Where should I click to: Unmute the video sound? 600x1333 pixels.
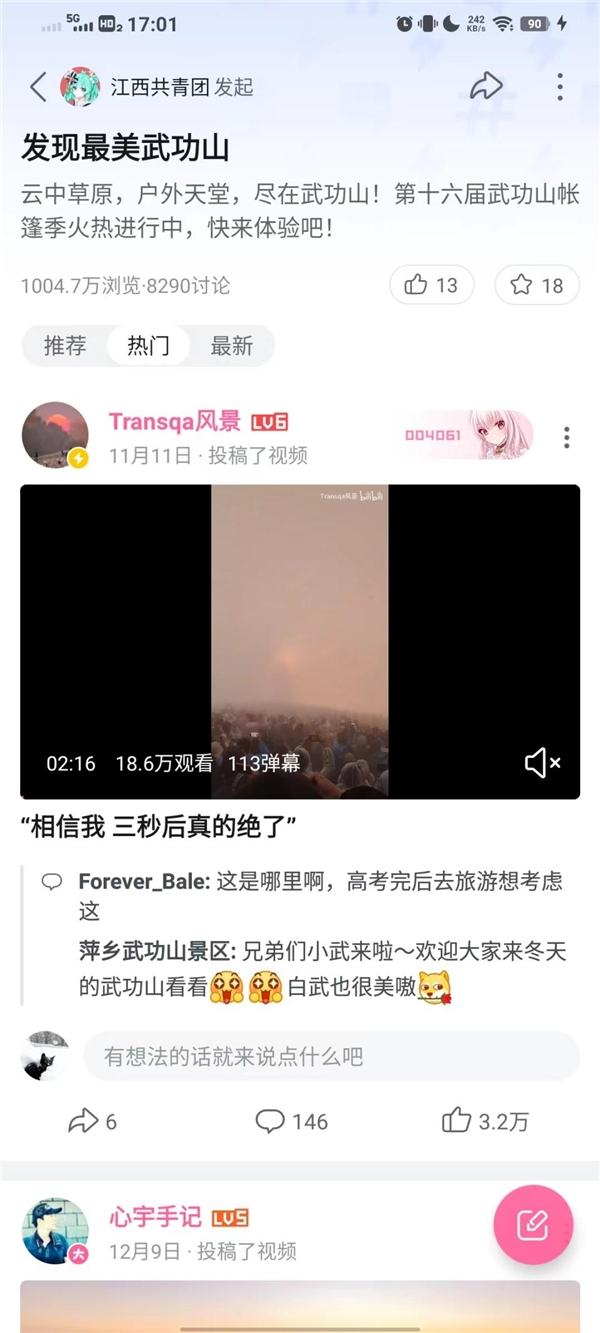543,763
